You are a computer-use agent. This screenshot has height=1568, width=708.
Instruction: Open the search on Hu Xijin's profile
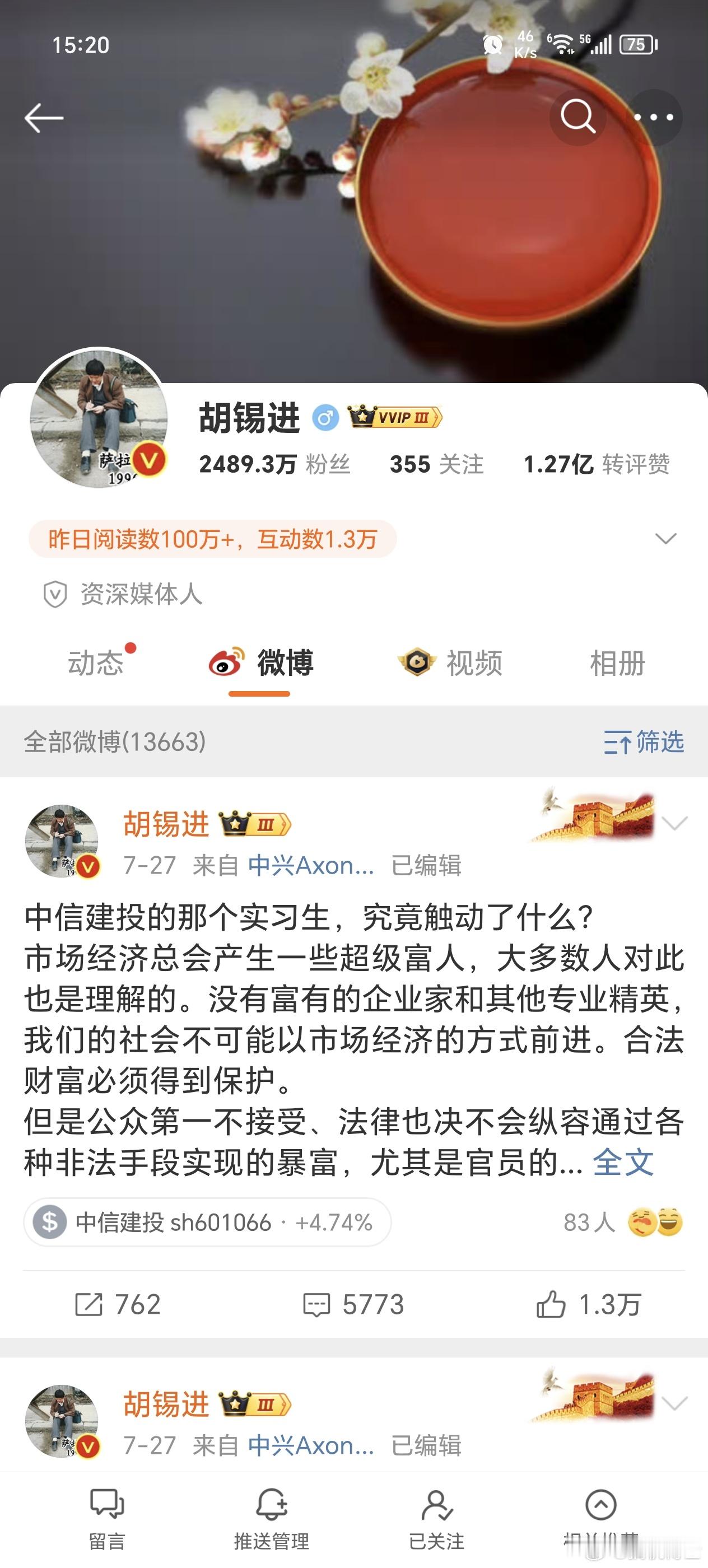pos(579,118)
